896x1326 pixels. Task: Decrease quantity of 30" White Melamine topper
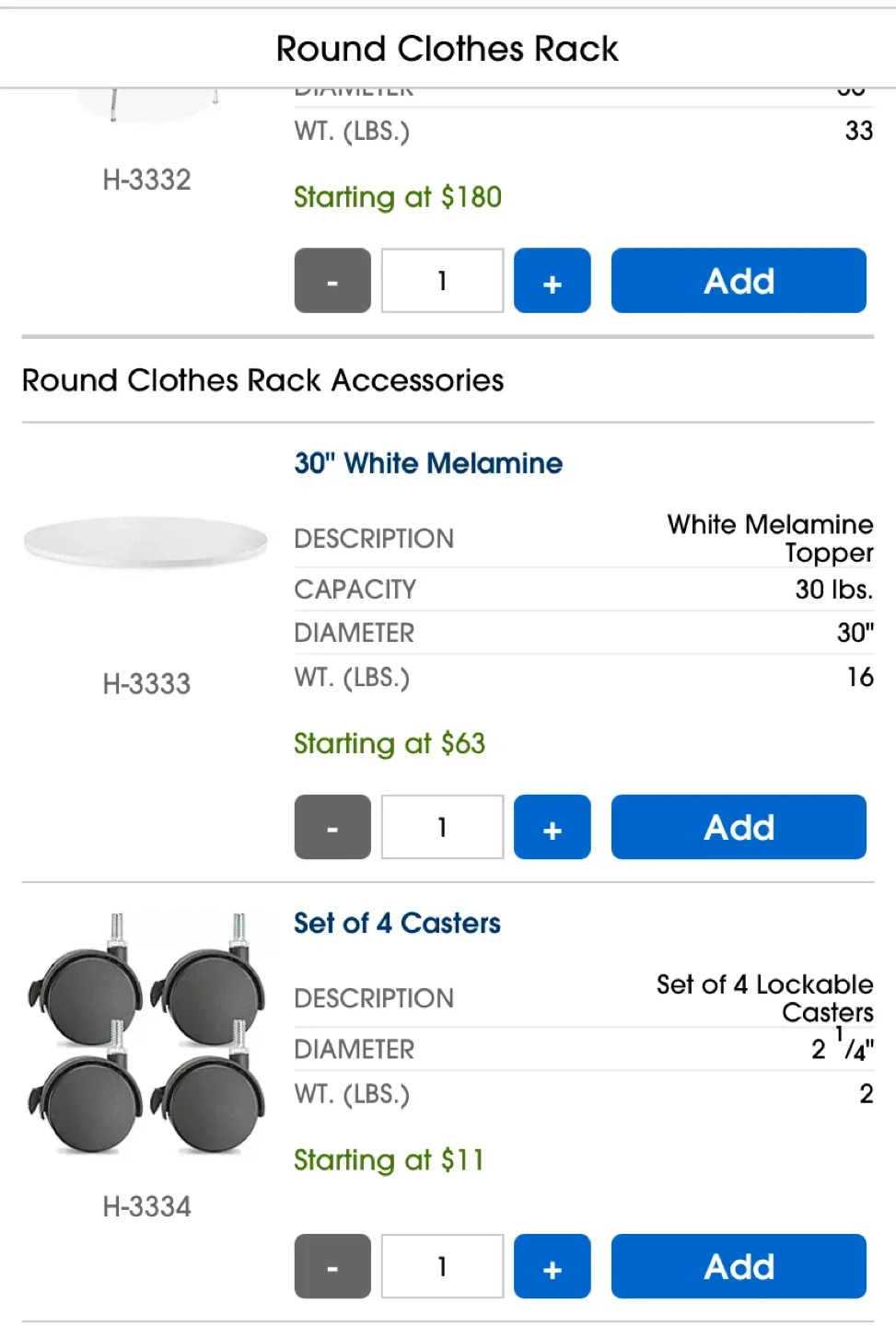point(332,827)
